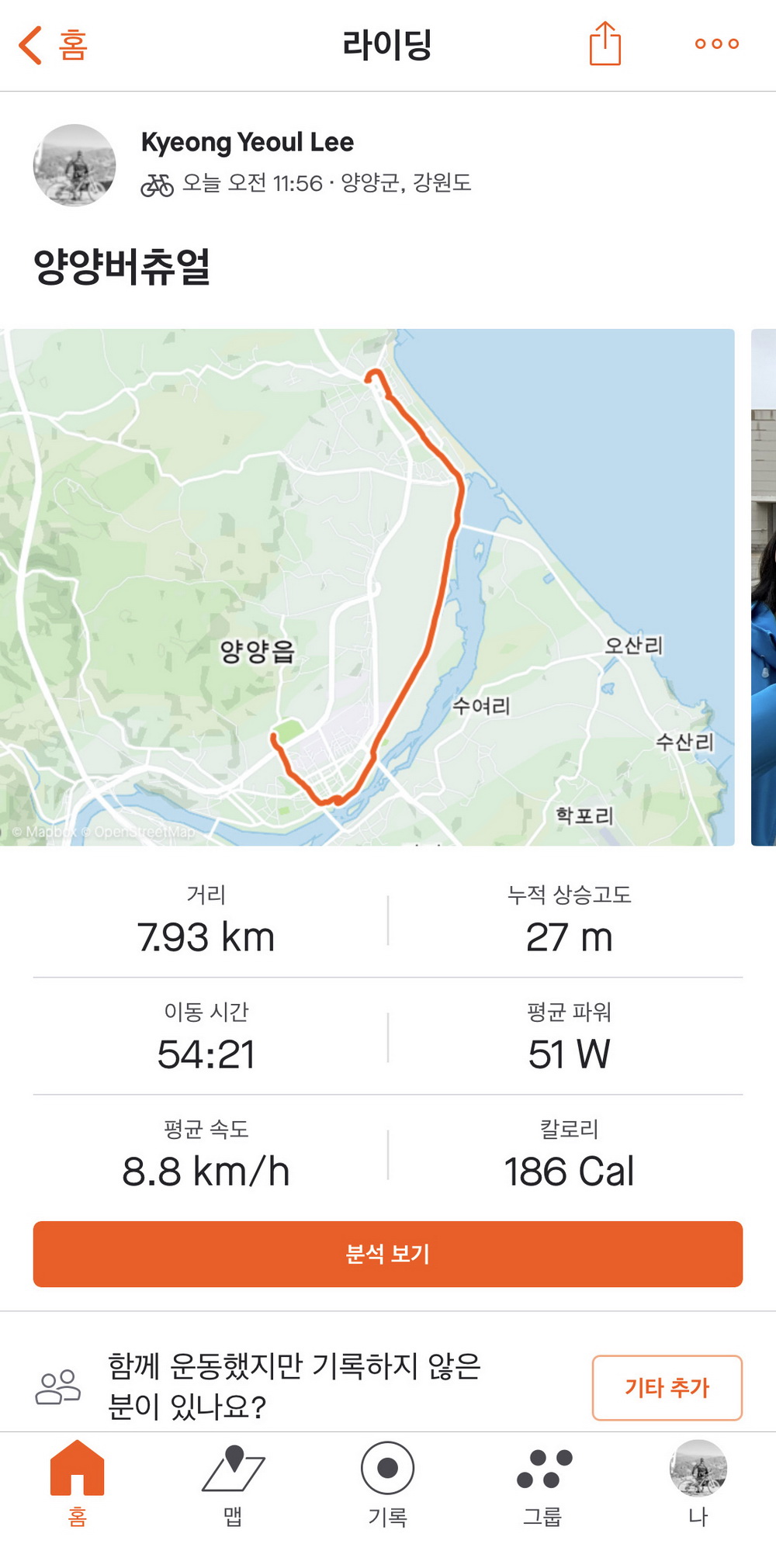Switch to the 맵 tab

tap(233, 1483)
